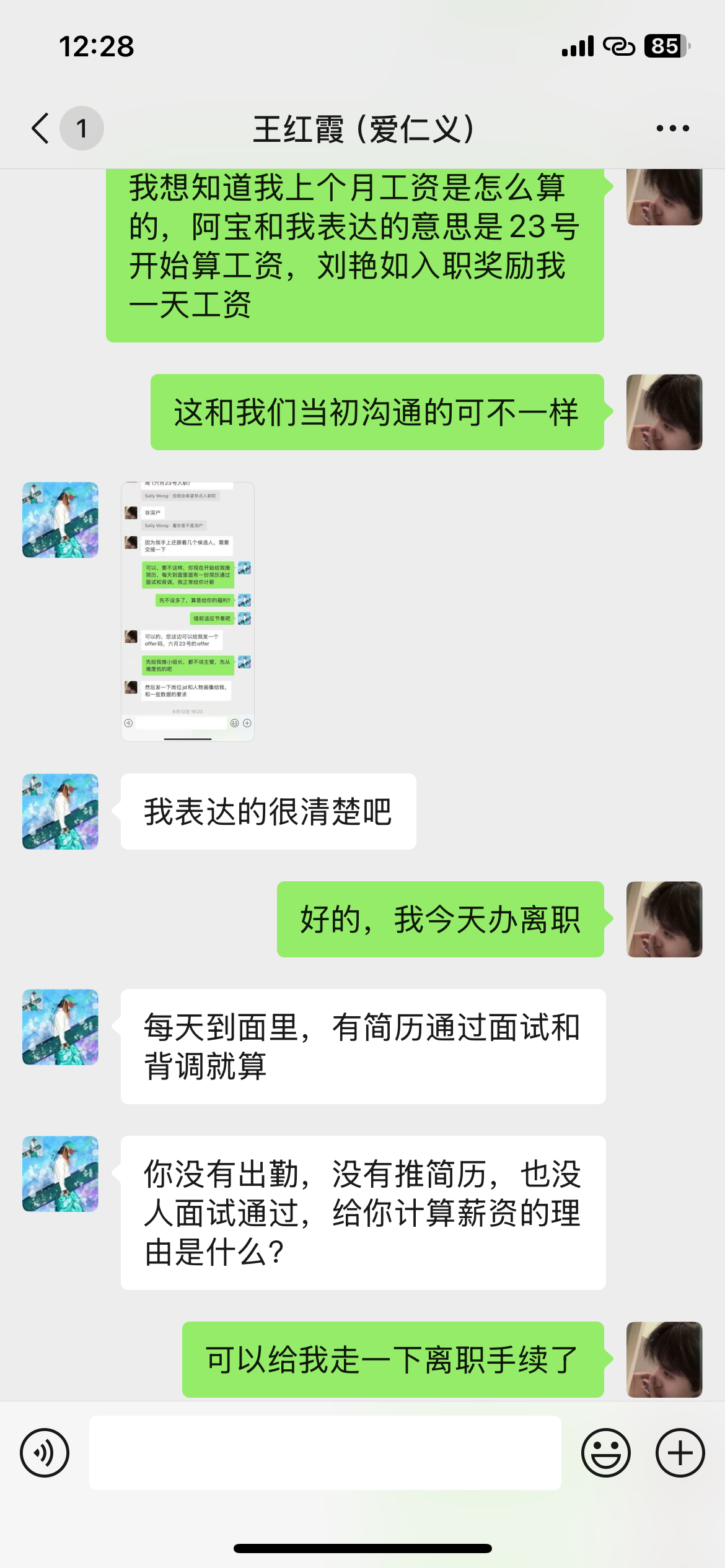
Task: Open my avatar beside 好的，我今天办离职
Action: (664, 919)
